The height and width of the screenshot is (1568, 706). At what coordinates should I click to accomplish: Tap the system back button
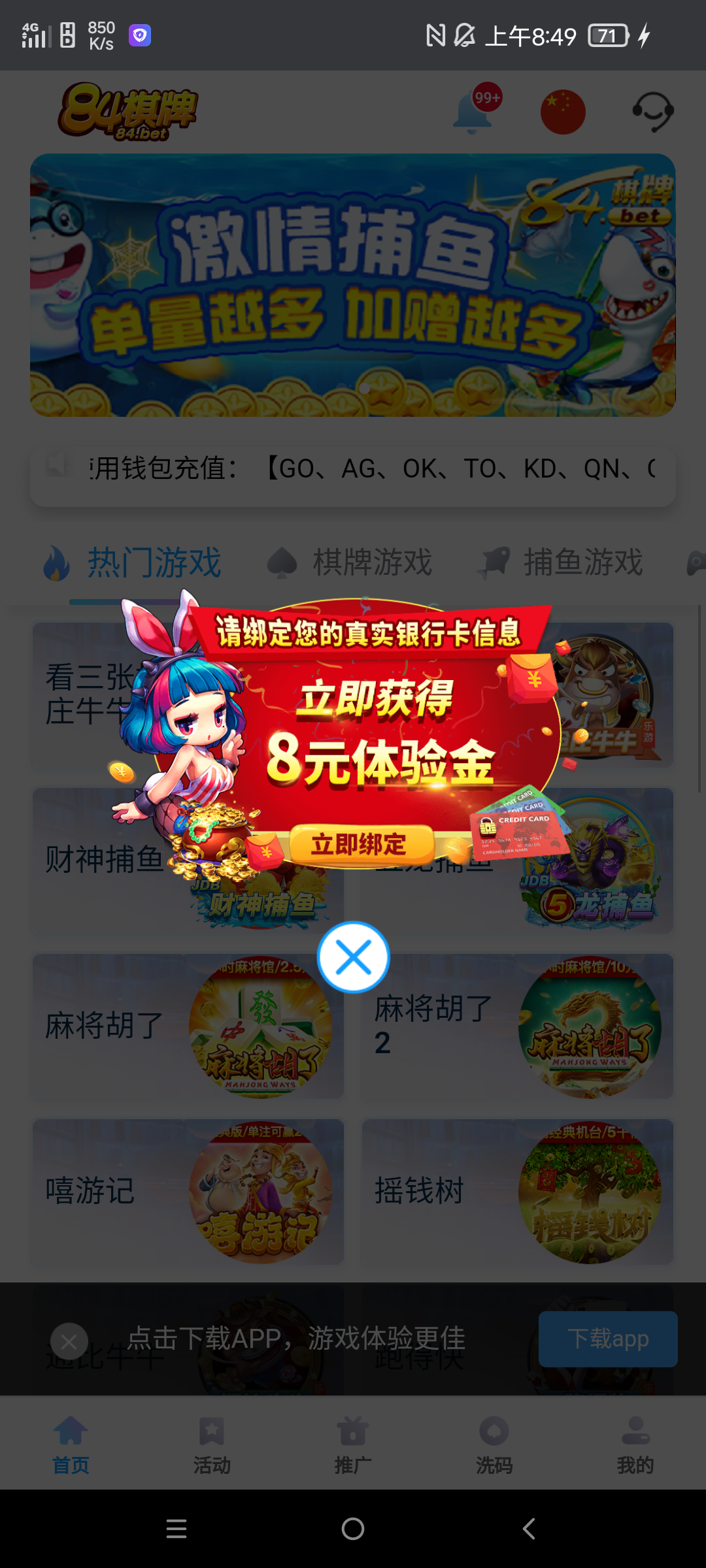(x=529, y=1529)
